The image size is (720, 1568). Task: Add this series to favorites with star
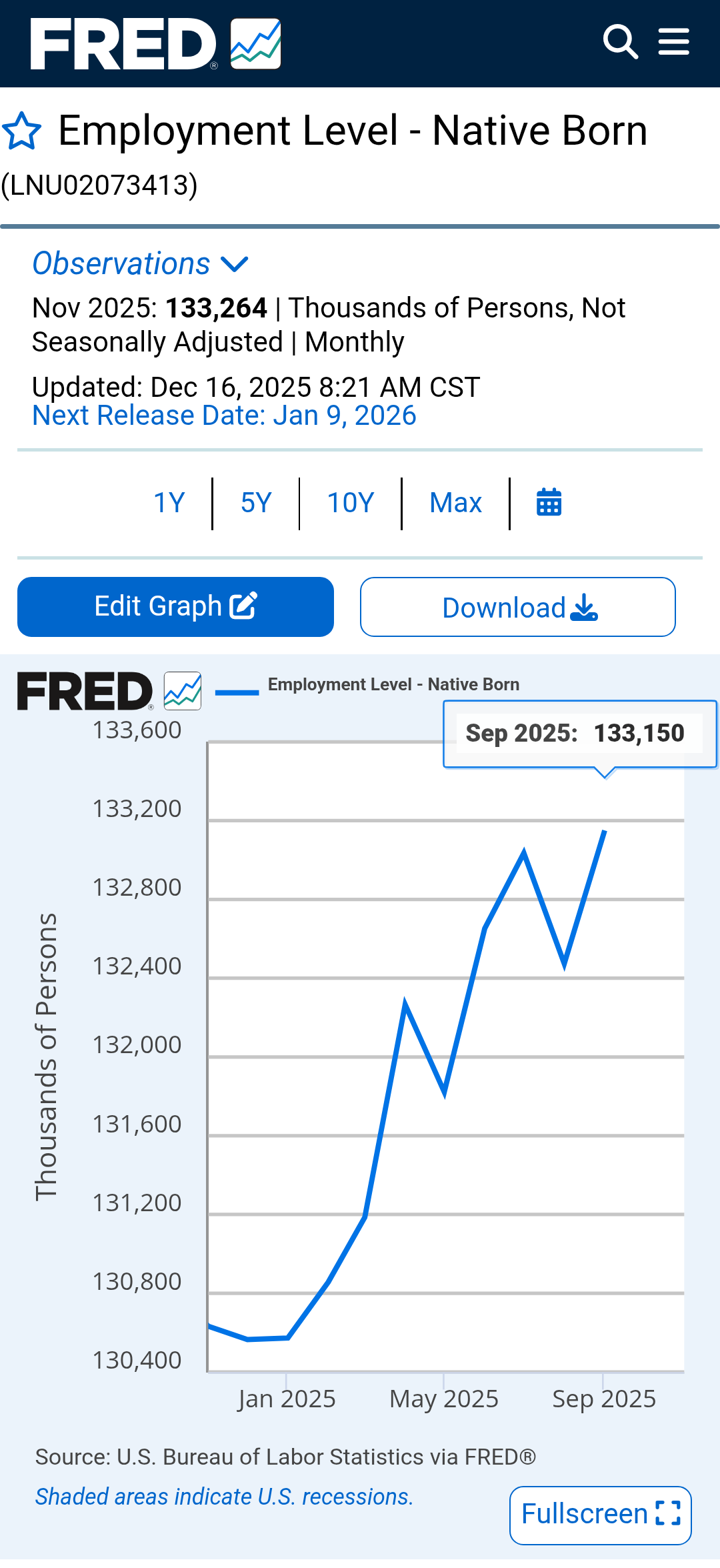click(x=21, y=131)
